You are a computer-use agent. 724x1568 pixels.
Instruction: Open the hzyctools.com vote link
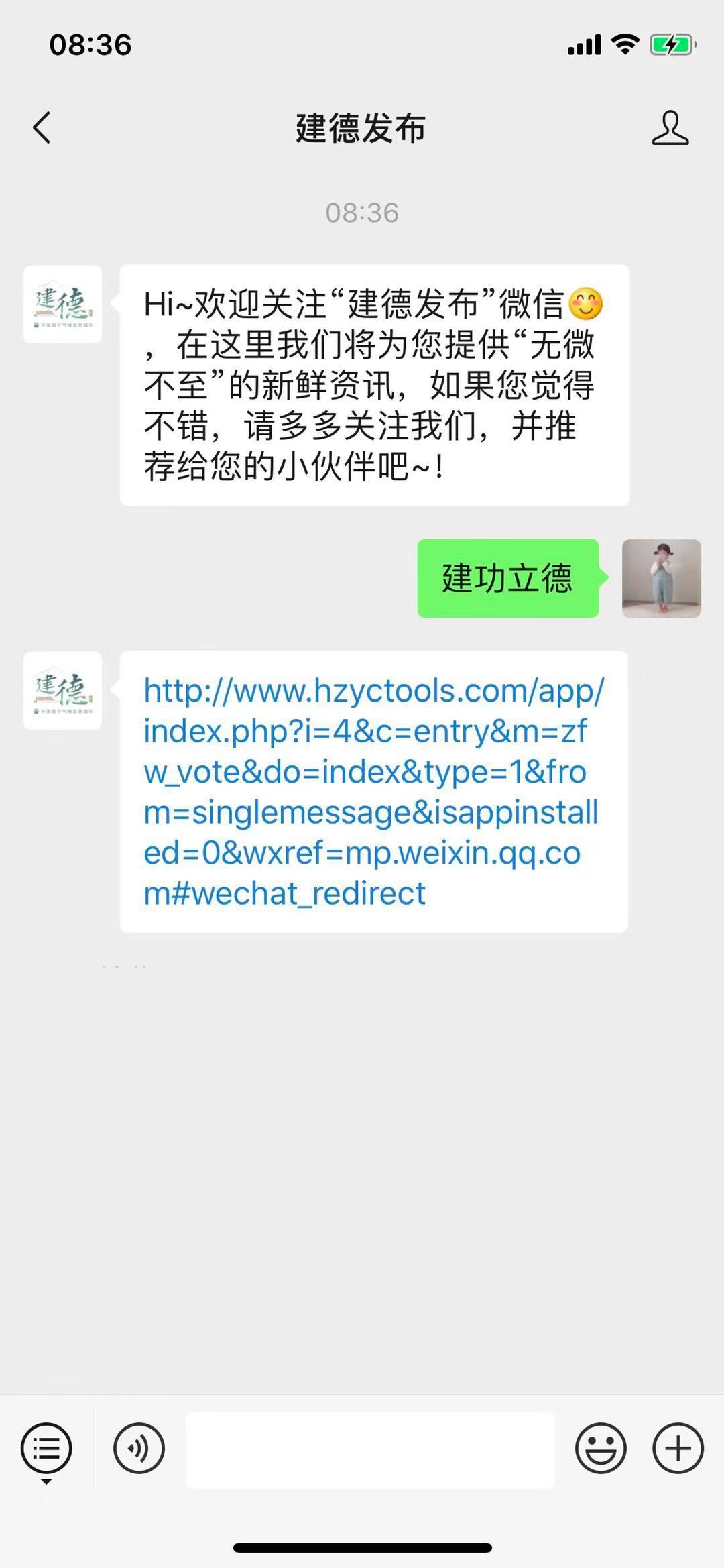click(374, 791)
